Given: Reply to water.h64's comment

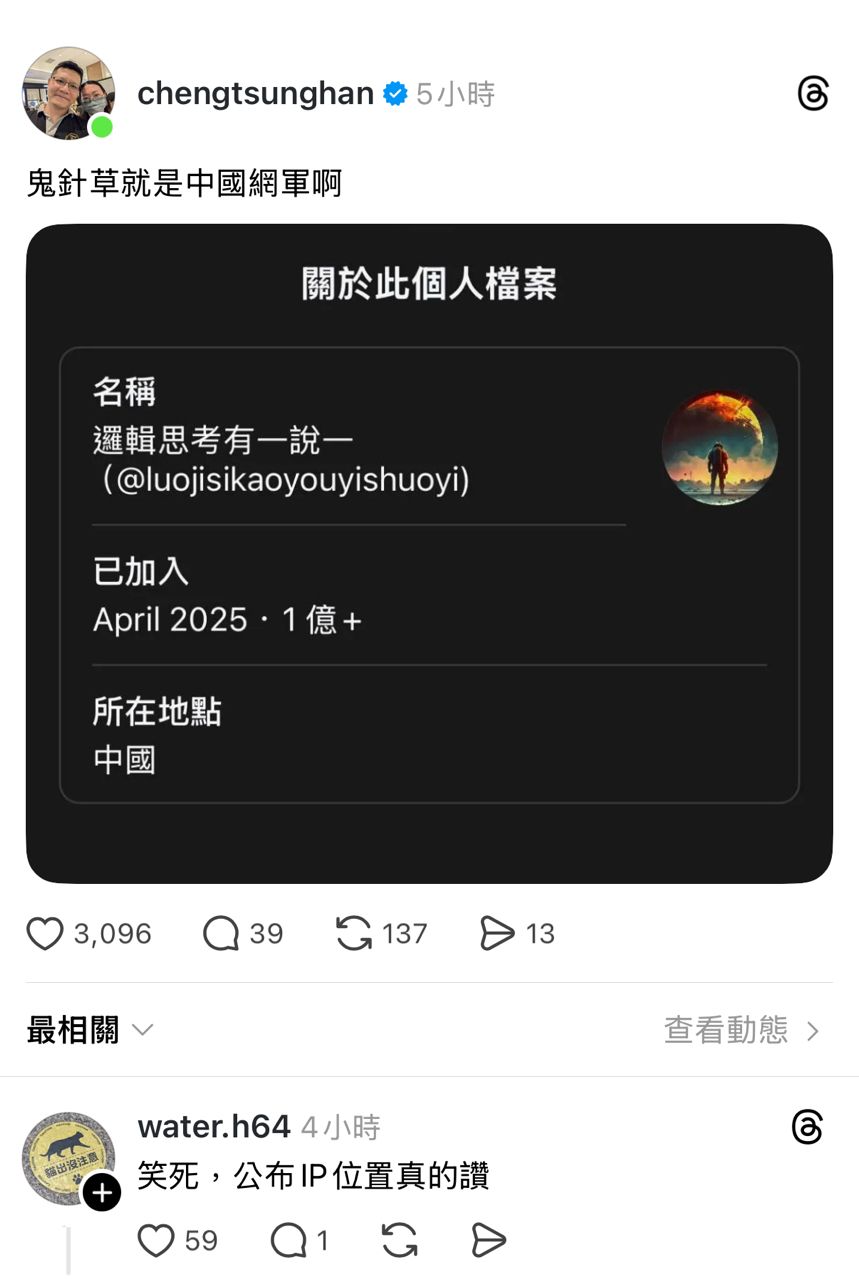Looking at the screenshot, I should (289, 1241).
